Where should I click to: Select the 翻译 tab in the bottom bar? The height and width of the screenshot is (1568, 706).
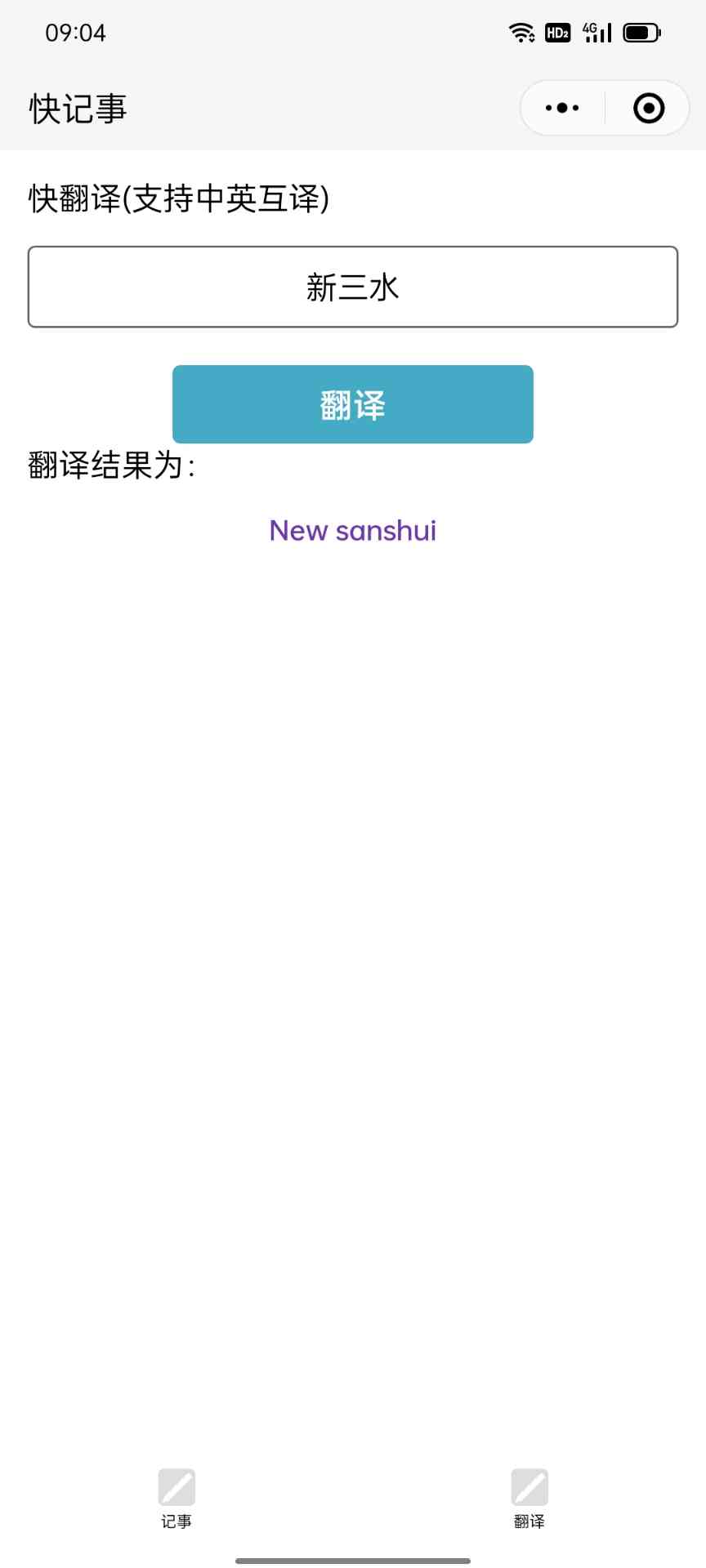point(529,1499)
